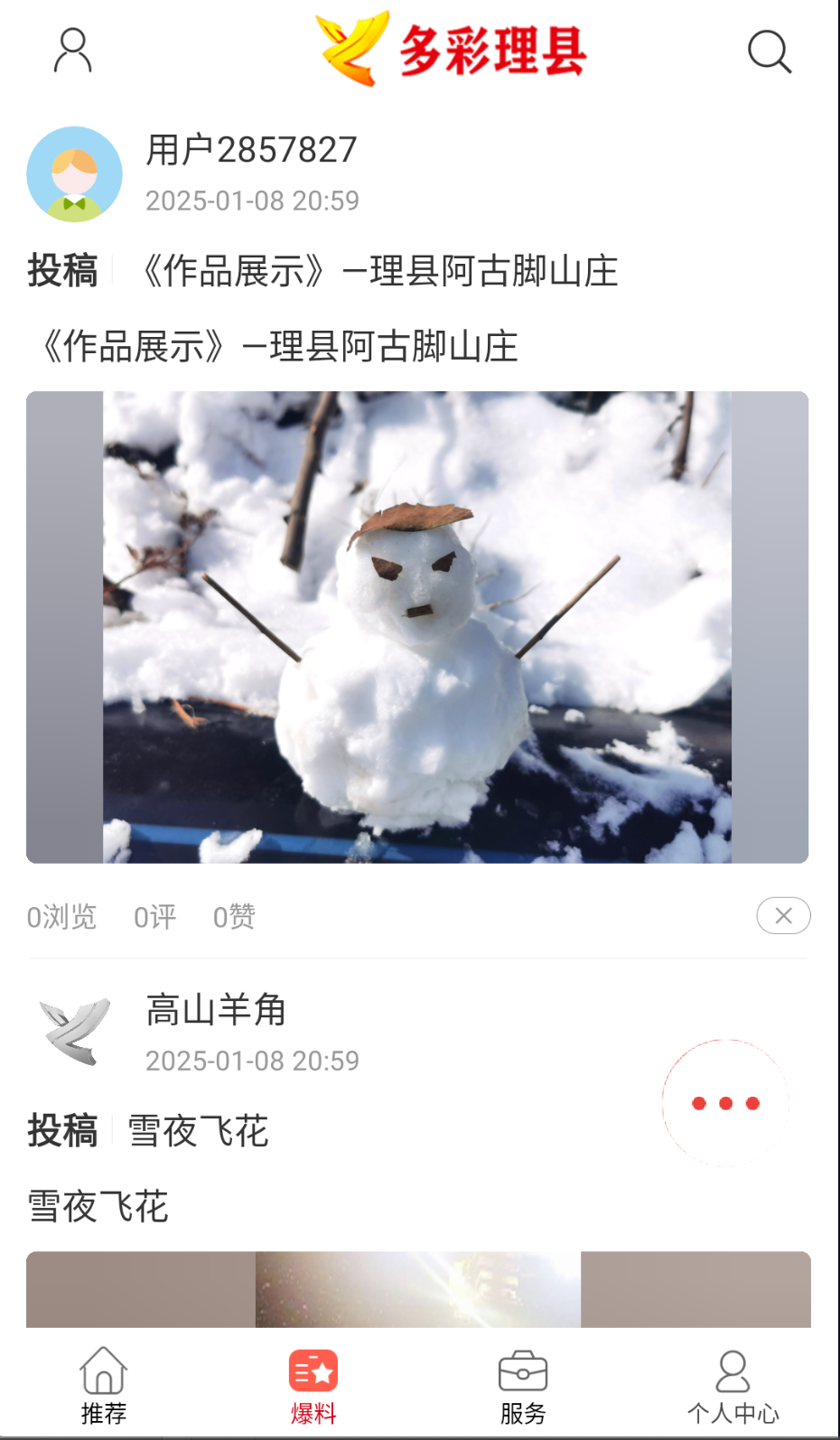Tap the 0评 comment counter
This screenshot has height=1440, width=840.
coord(154,916)
